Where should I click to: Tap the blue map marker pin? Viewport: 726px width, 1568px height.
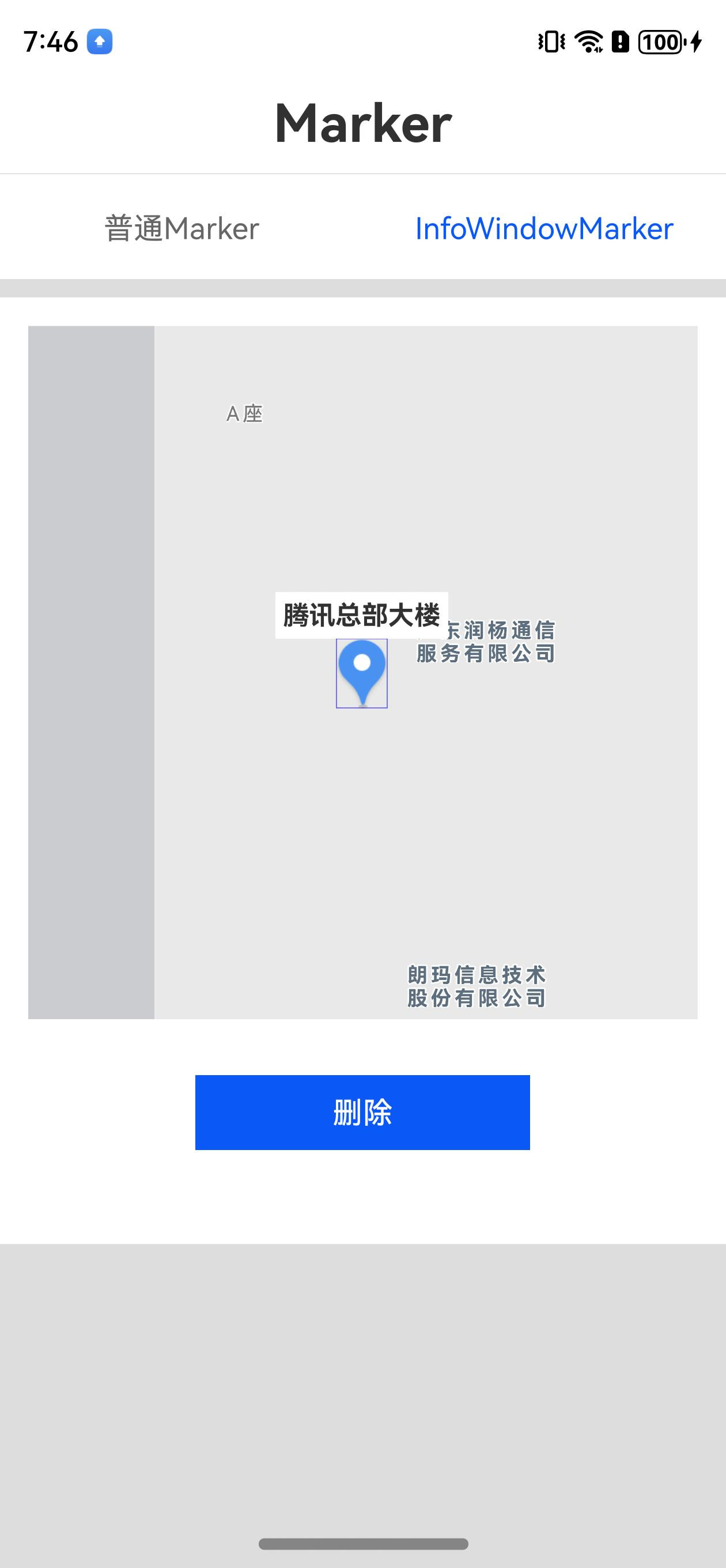click(x=362, y=673)
